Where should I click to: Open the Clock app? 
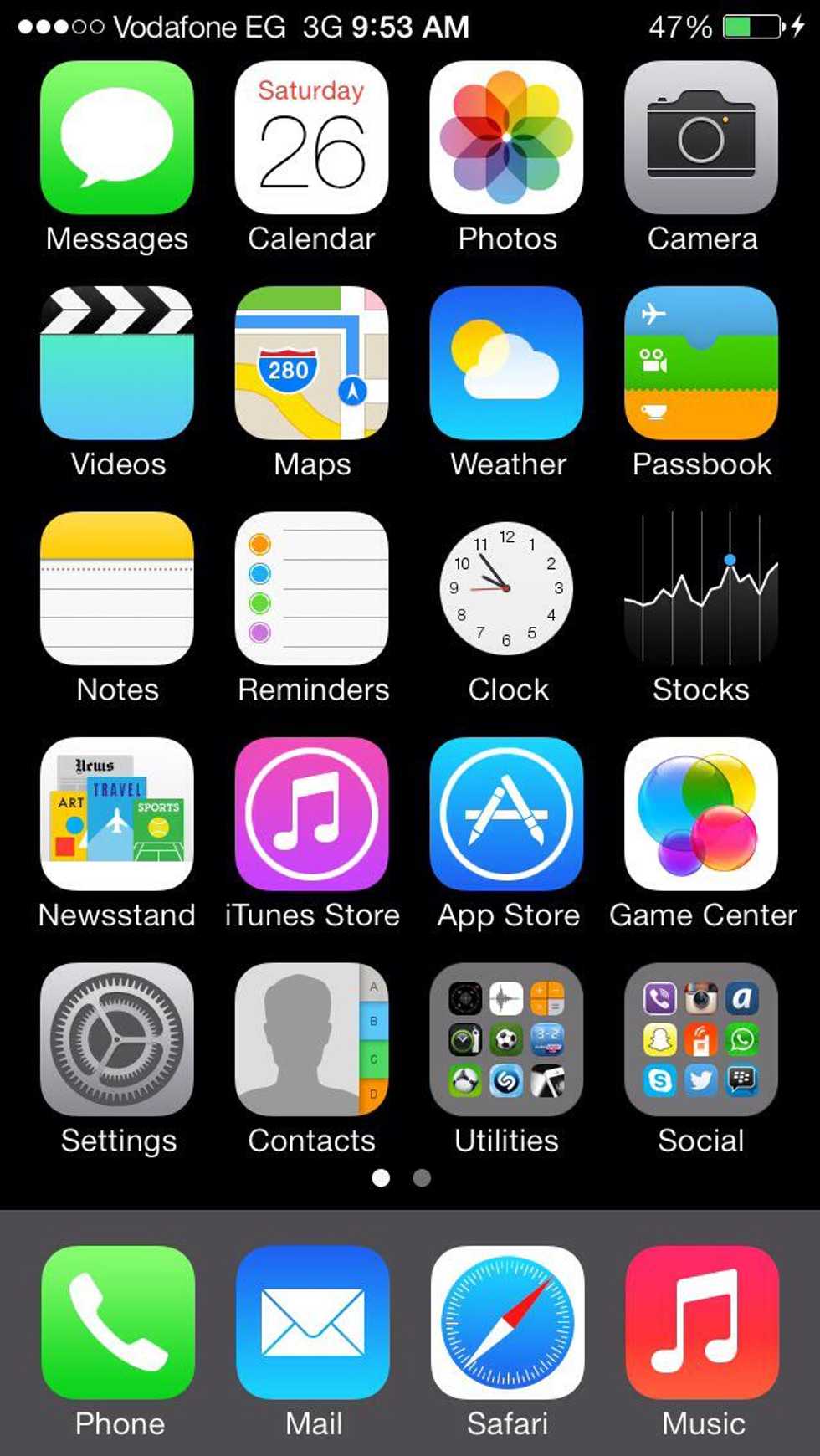click(506, 588)
